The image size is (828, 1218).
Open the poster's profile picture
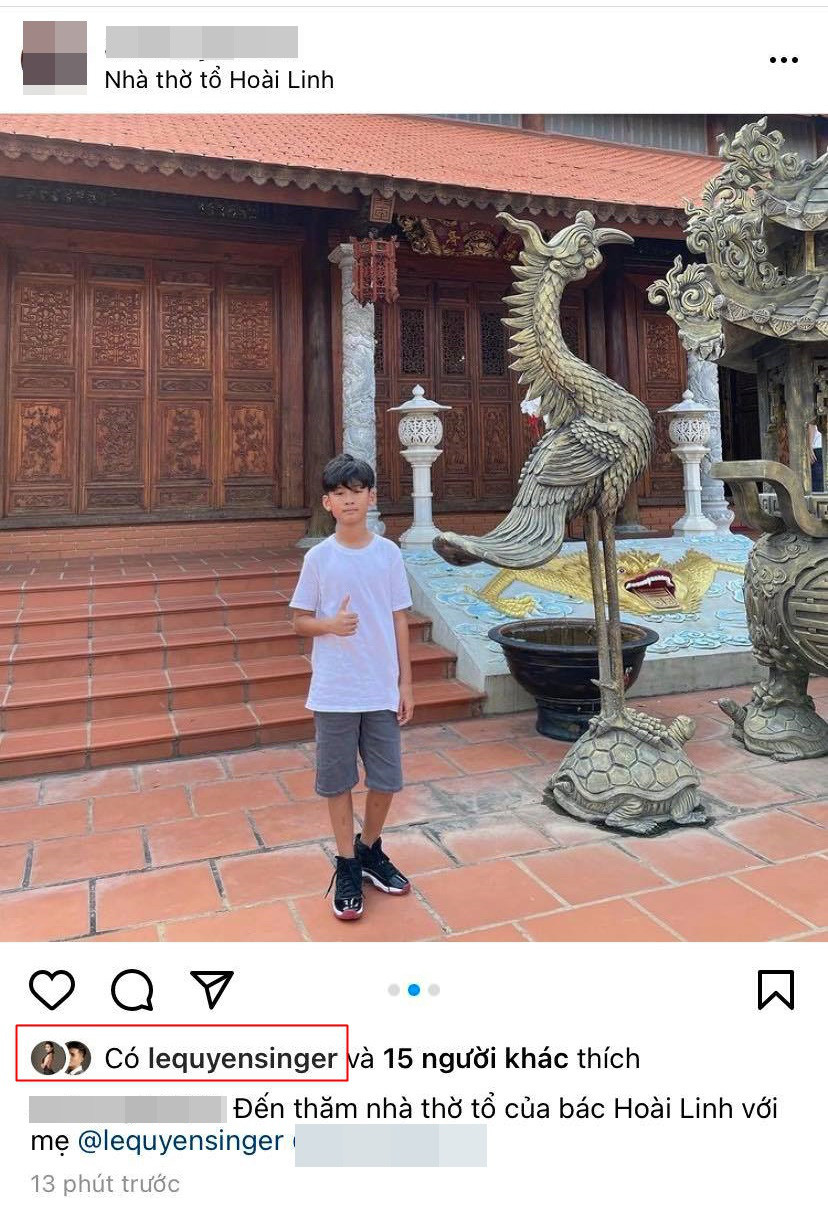click(55, 57)
